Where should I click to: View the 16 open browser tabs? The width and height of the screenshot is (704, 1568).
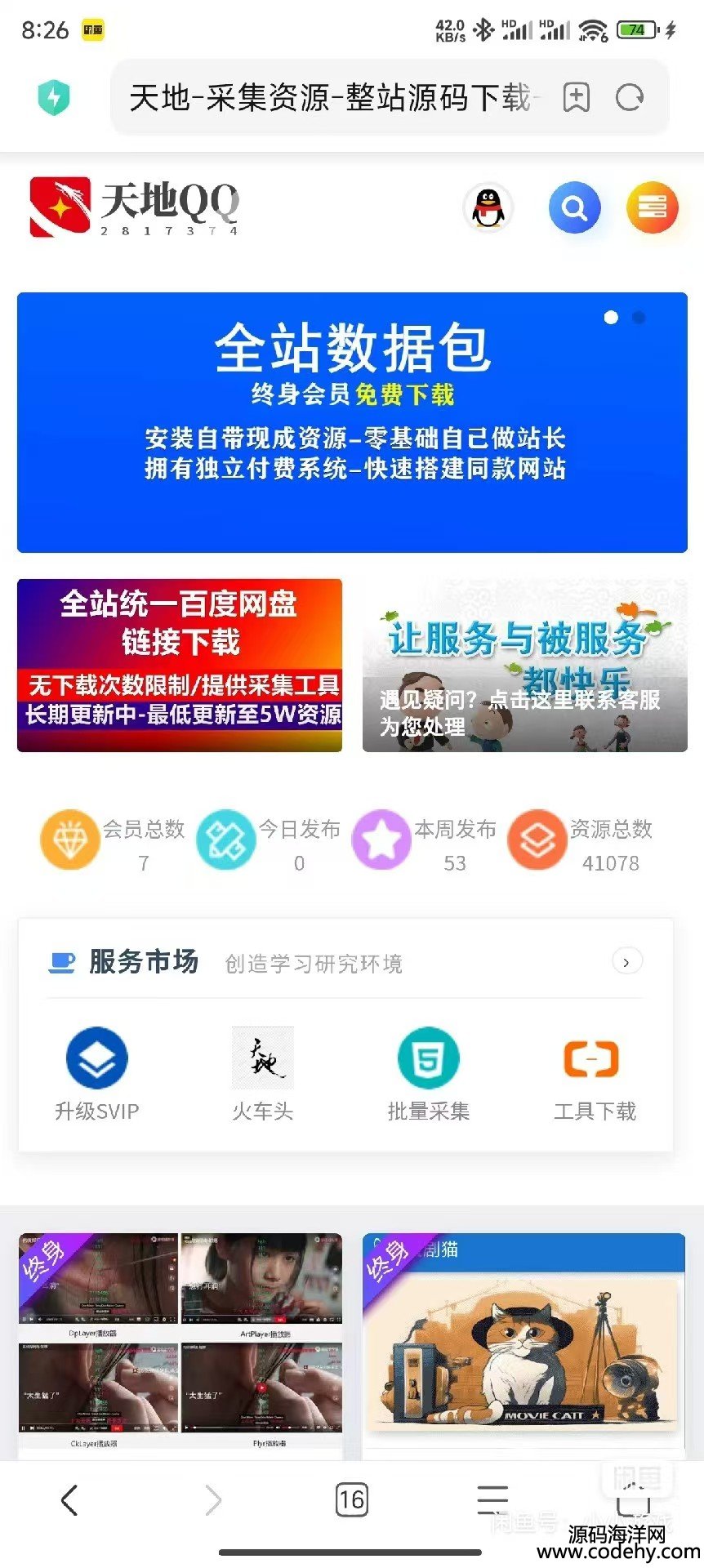tap(351, 1499)
